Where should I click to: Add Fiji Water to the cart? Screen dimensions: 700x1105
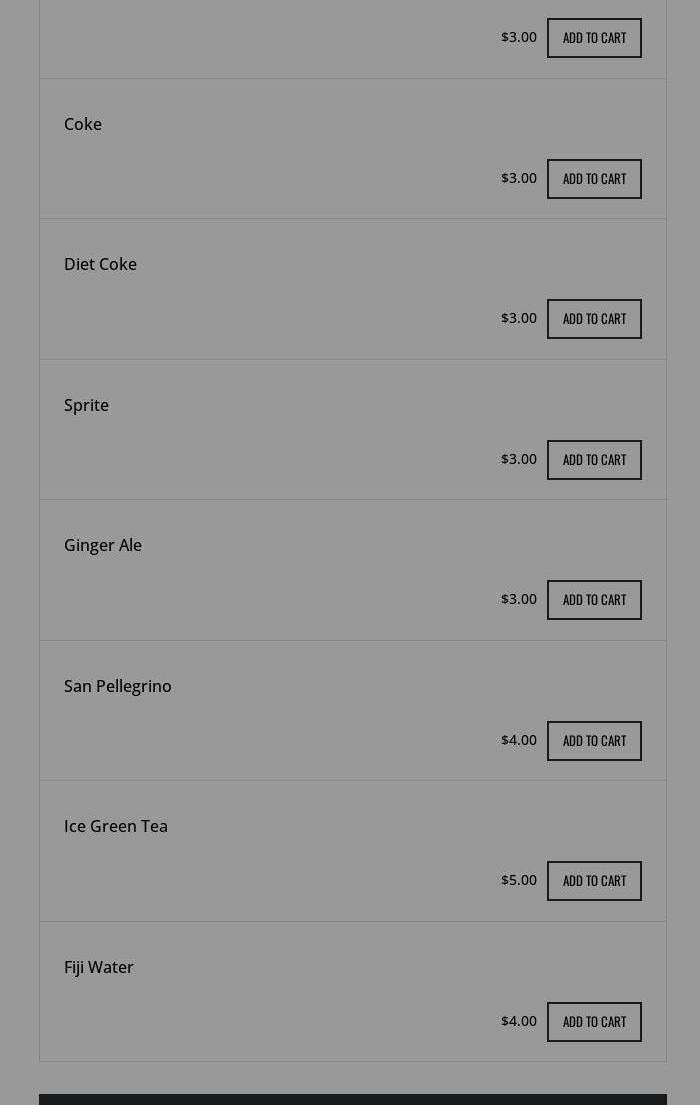point(594,1022)
